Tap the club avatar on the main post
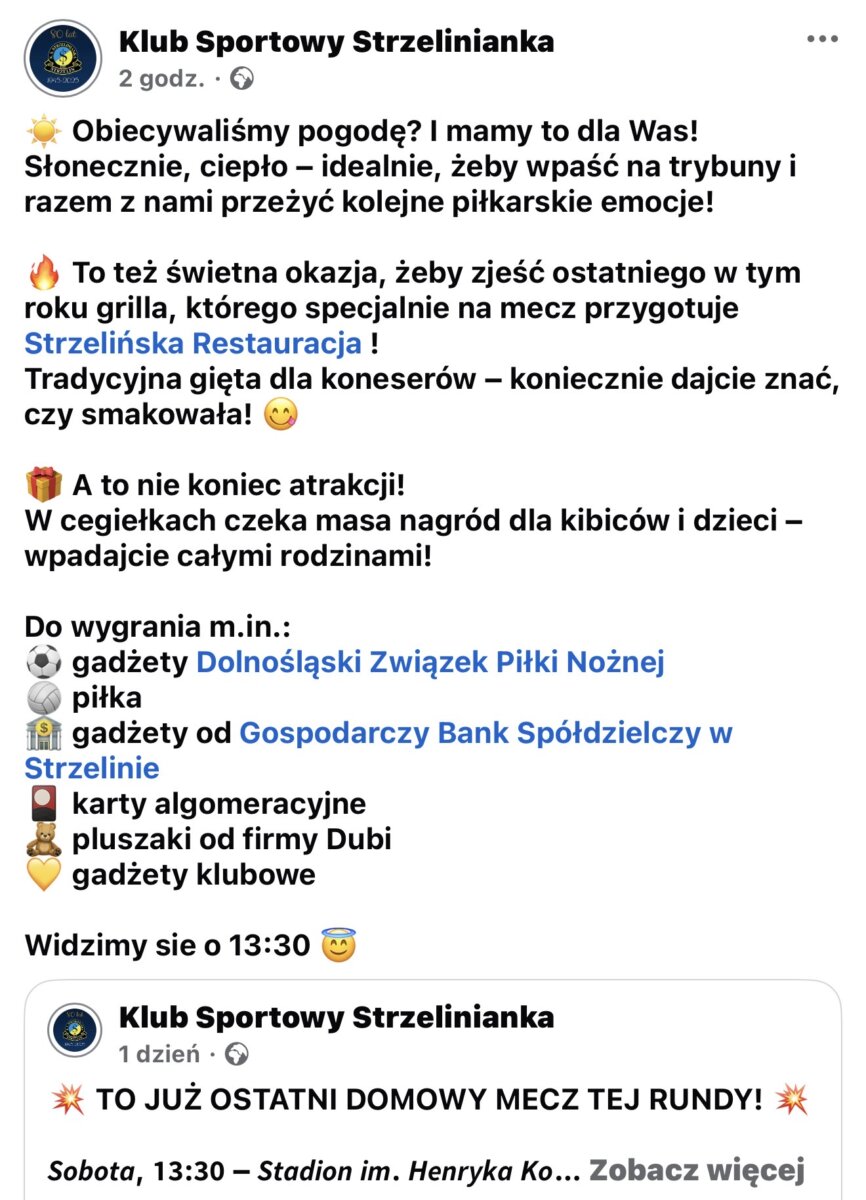This screenshot has width=866, height=1200. point(62,58)
